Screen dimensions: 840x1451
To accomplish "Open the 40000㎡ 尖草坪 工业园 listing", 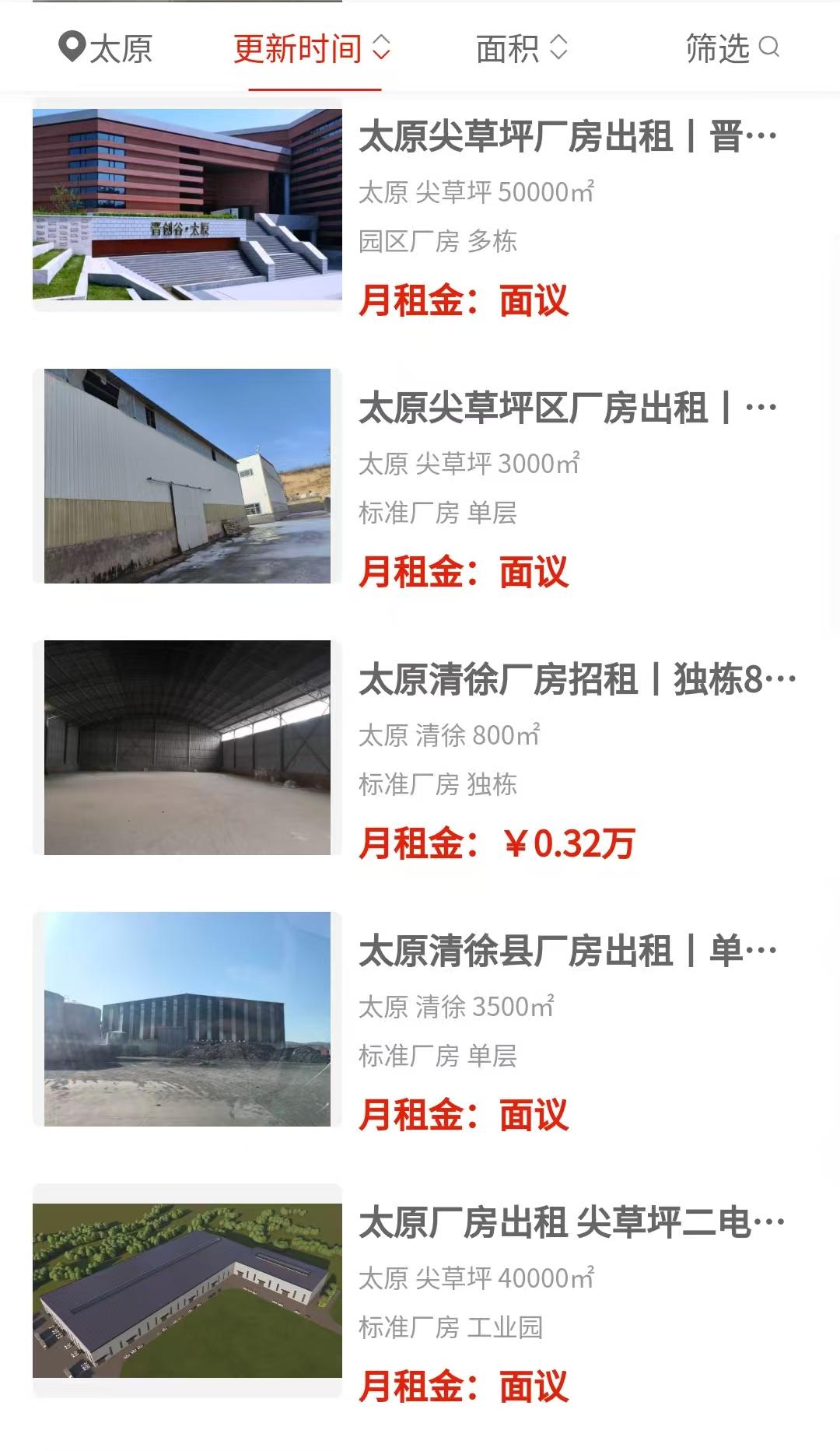I will [572, 1223].
